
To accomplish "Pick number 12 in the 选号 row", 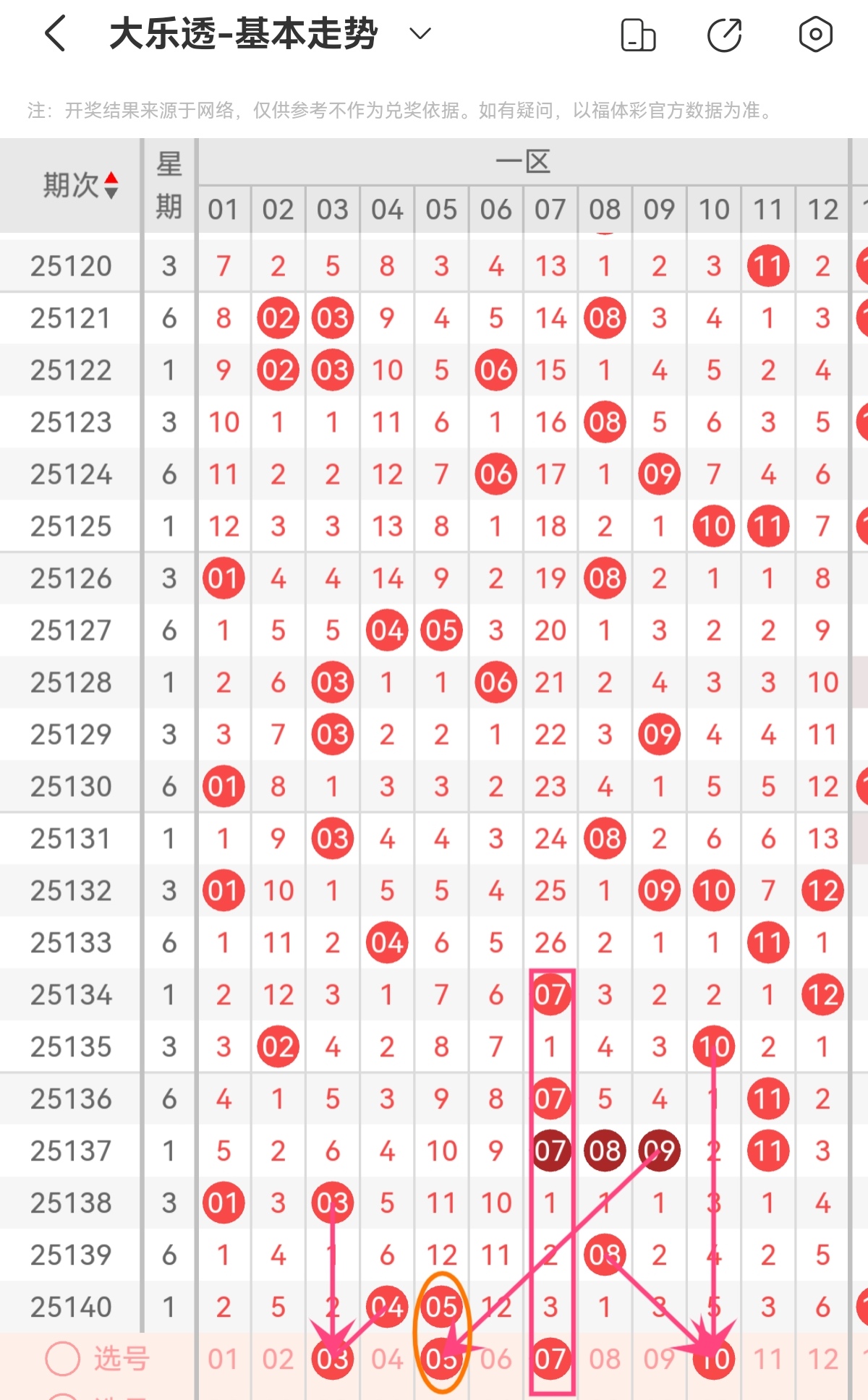I will pyautogui.click(x=822, y=1360).
